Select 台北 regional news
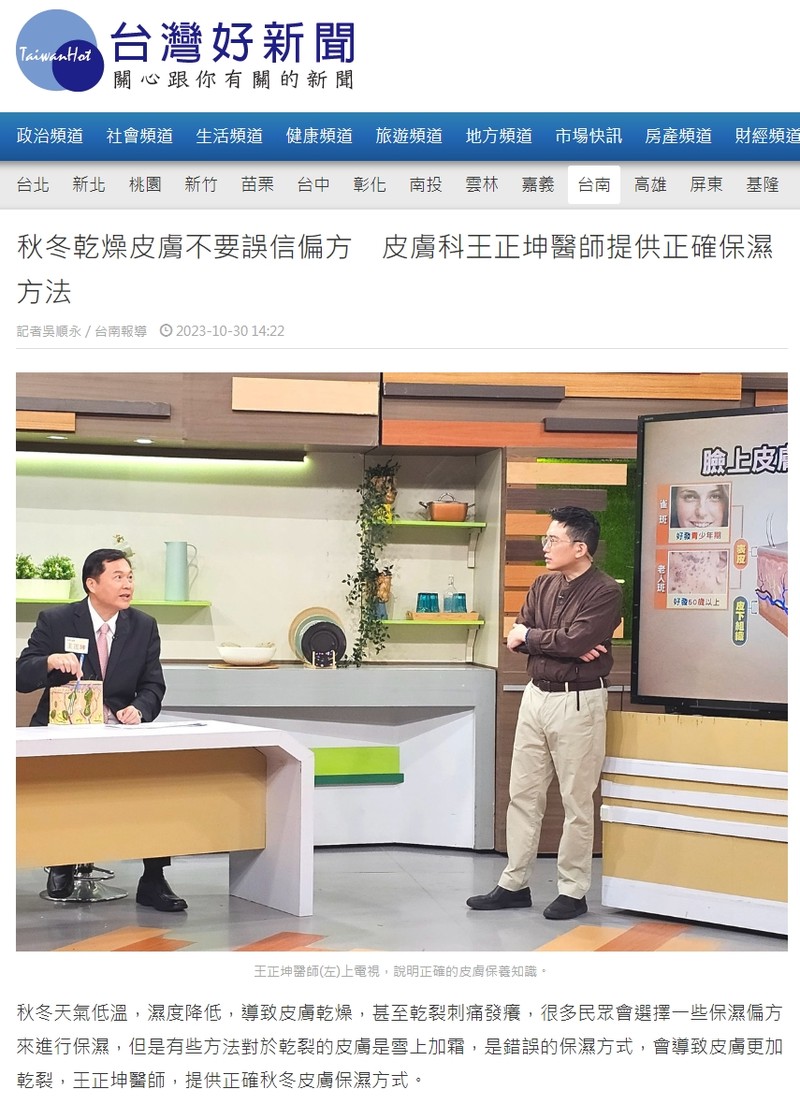 click(x=33, y=185)
